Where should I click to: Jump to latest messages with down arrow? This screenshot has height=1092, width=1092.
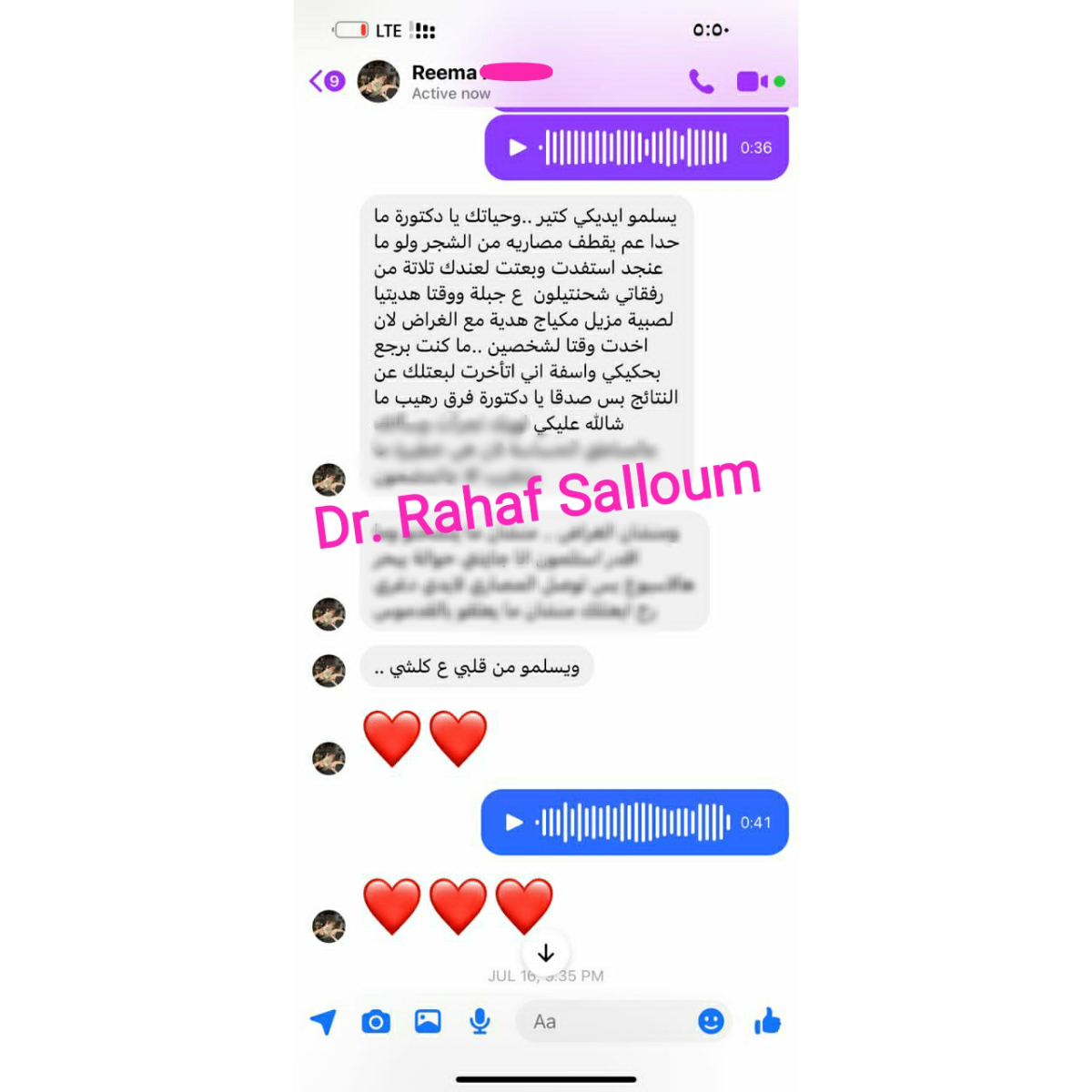[546, 953]
